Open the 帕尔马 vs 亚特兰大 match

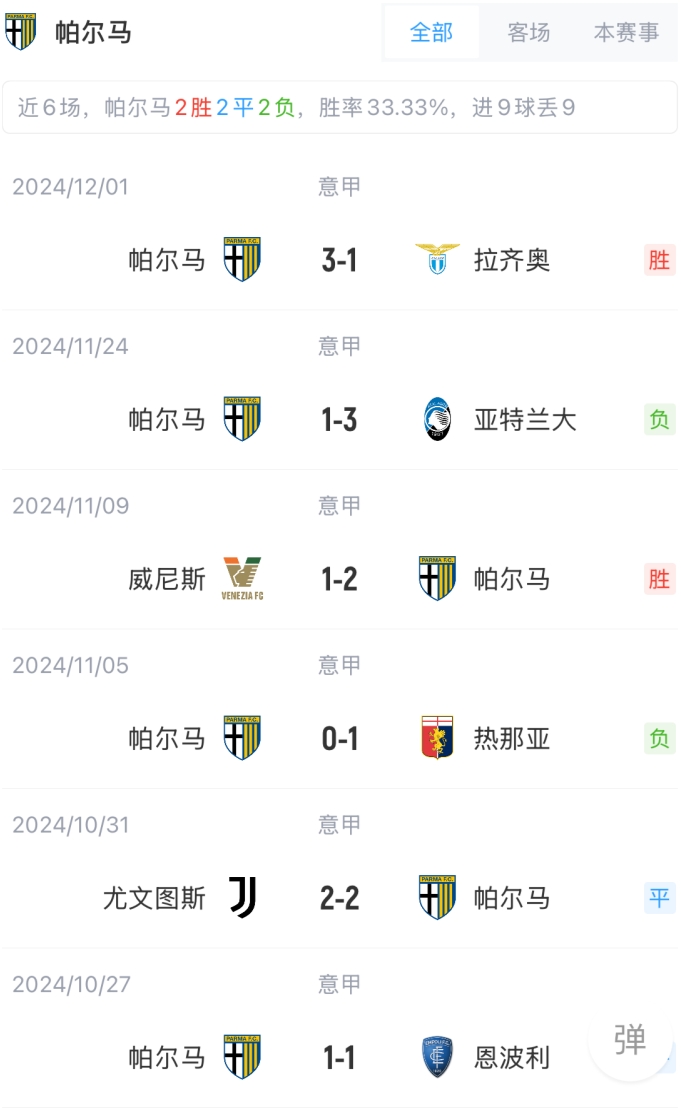click(x=340, y=420)
